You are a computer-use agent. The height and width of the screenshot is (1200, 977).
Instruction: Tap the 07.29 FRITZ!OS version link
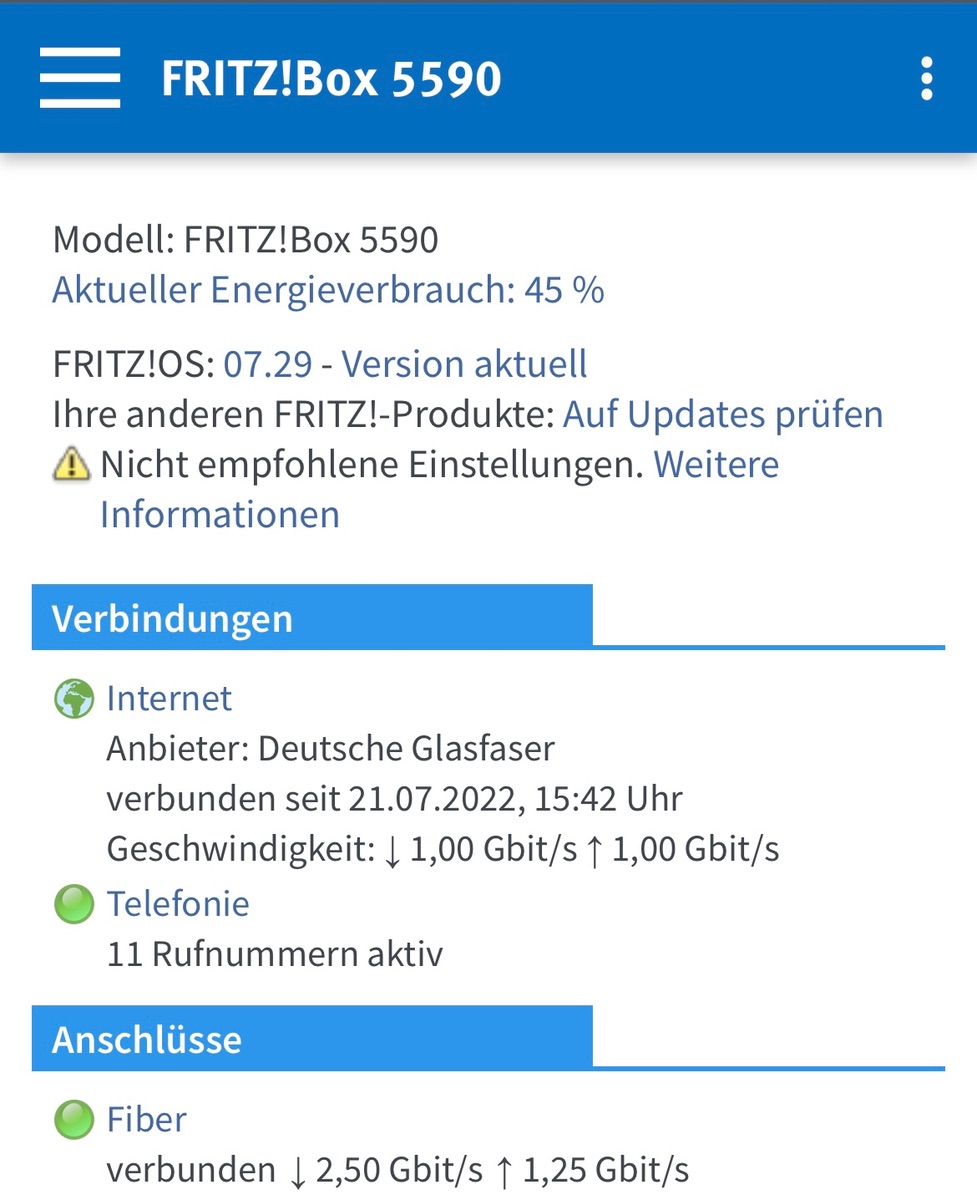click(x=268, y=364)
